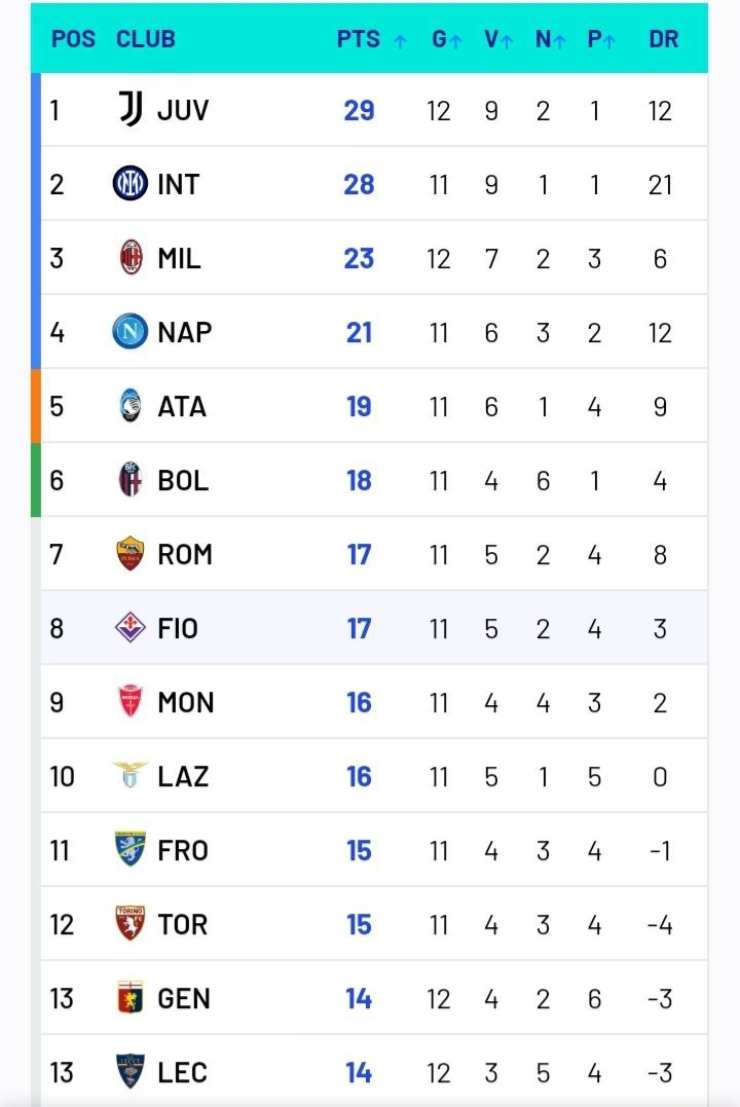This screenshot has width=740, height=1107.
Task: Select the FRO row
Action: [x=182, y=850]
